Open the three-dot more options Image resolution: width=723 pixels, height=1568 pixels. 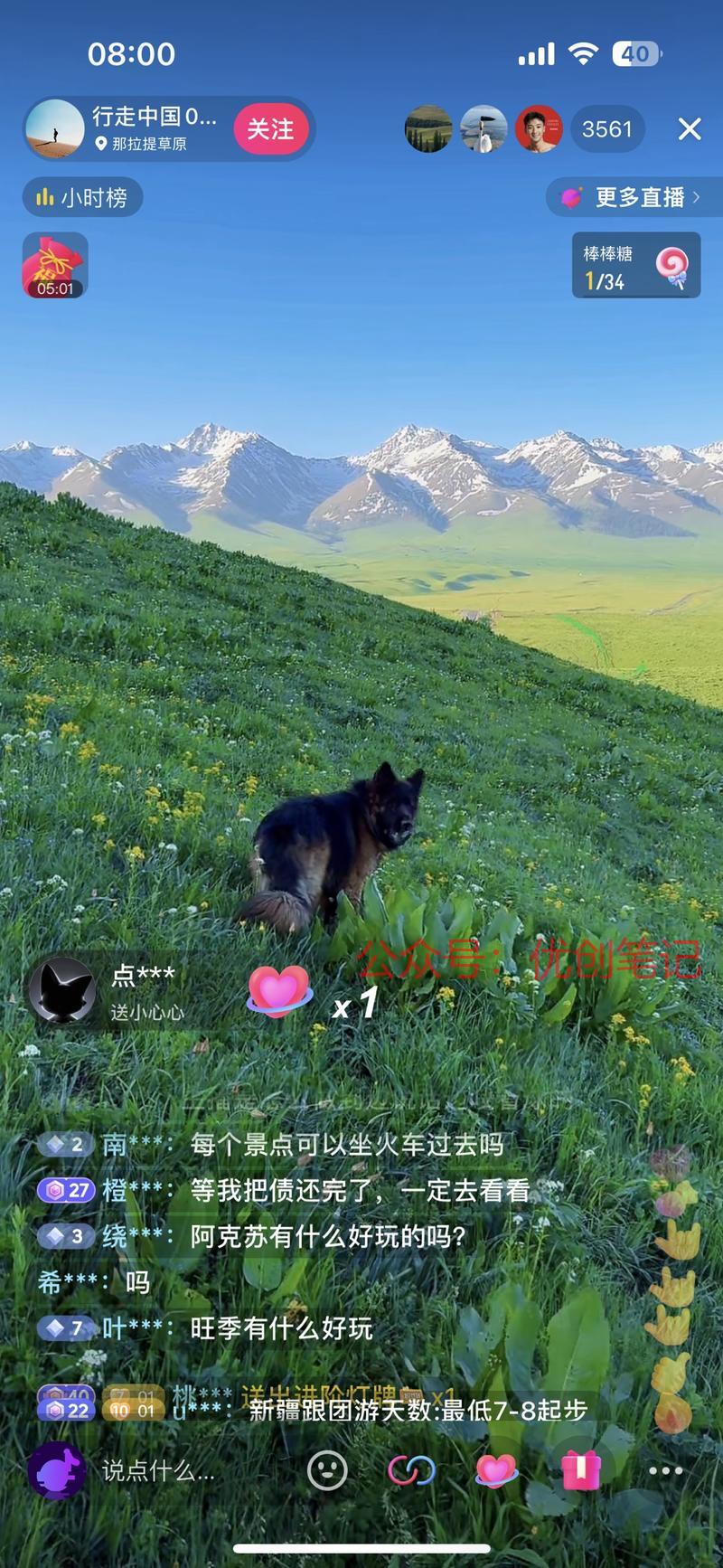click(666, 1471)
